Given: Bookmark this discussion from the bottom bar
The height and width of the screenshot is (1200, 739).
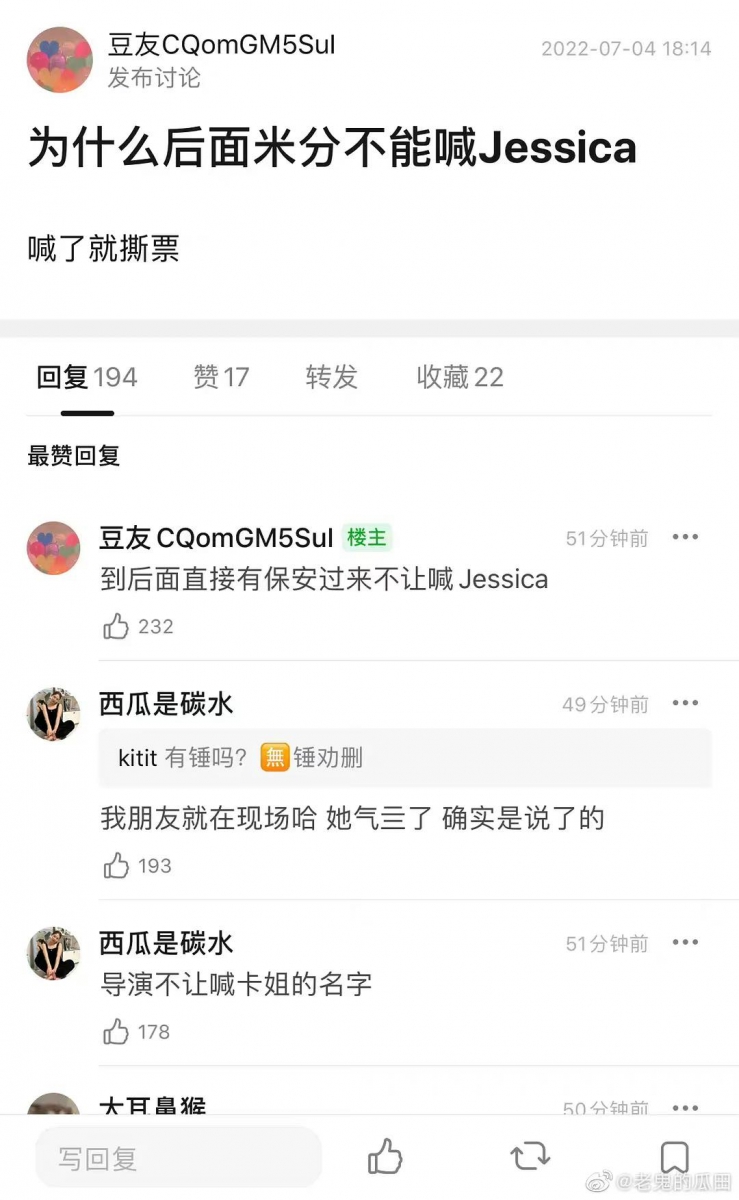Looking at the screenshot, I should coord(674,1157).
